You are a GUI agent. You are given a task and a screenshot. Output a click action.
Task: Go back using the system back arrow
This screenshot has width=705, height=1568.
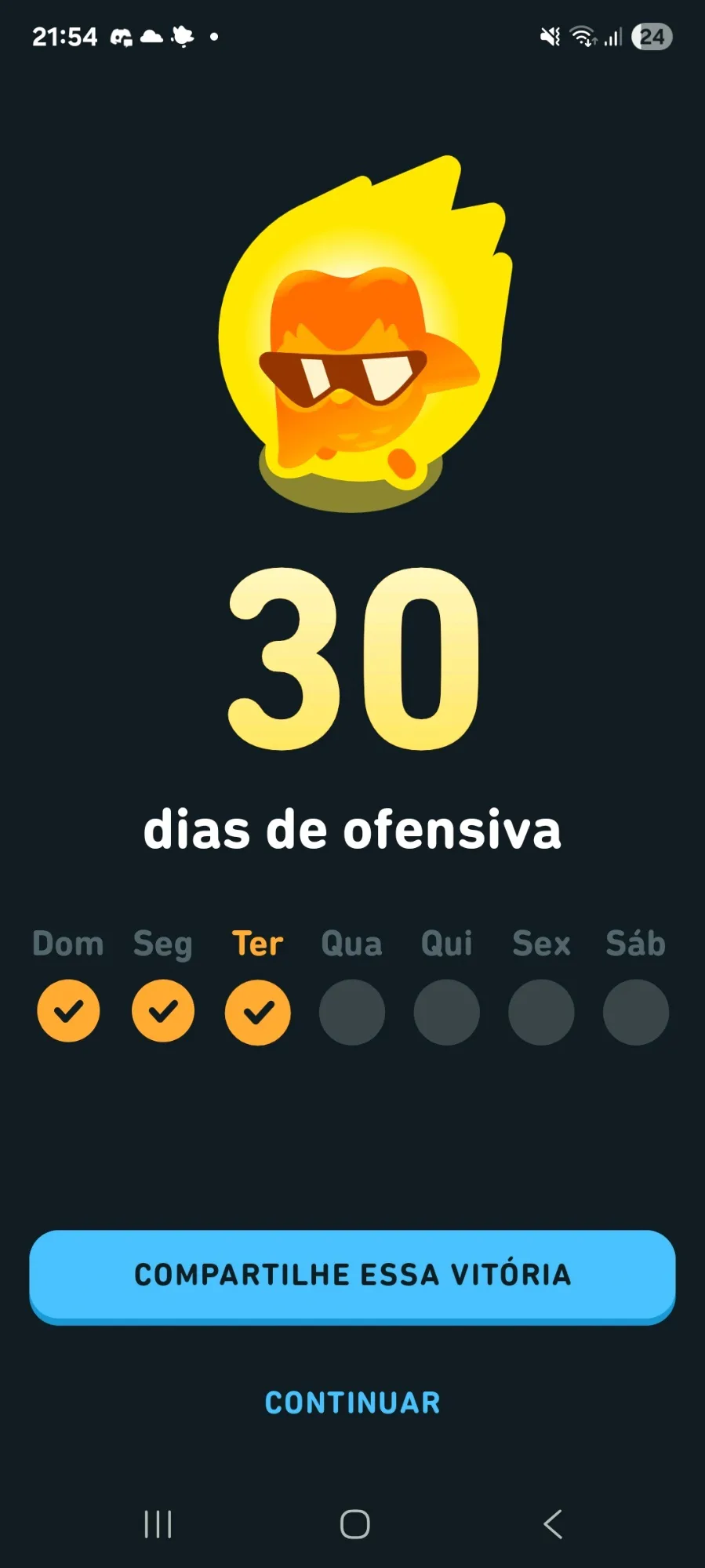click(553, 1524)
